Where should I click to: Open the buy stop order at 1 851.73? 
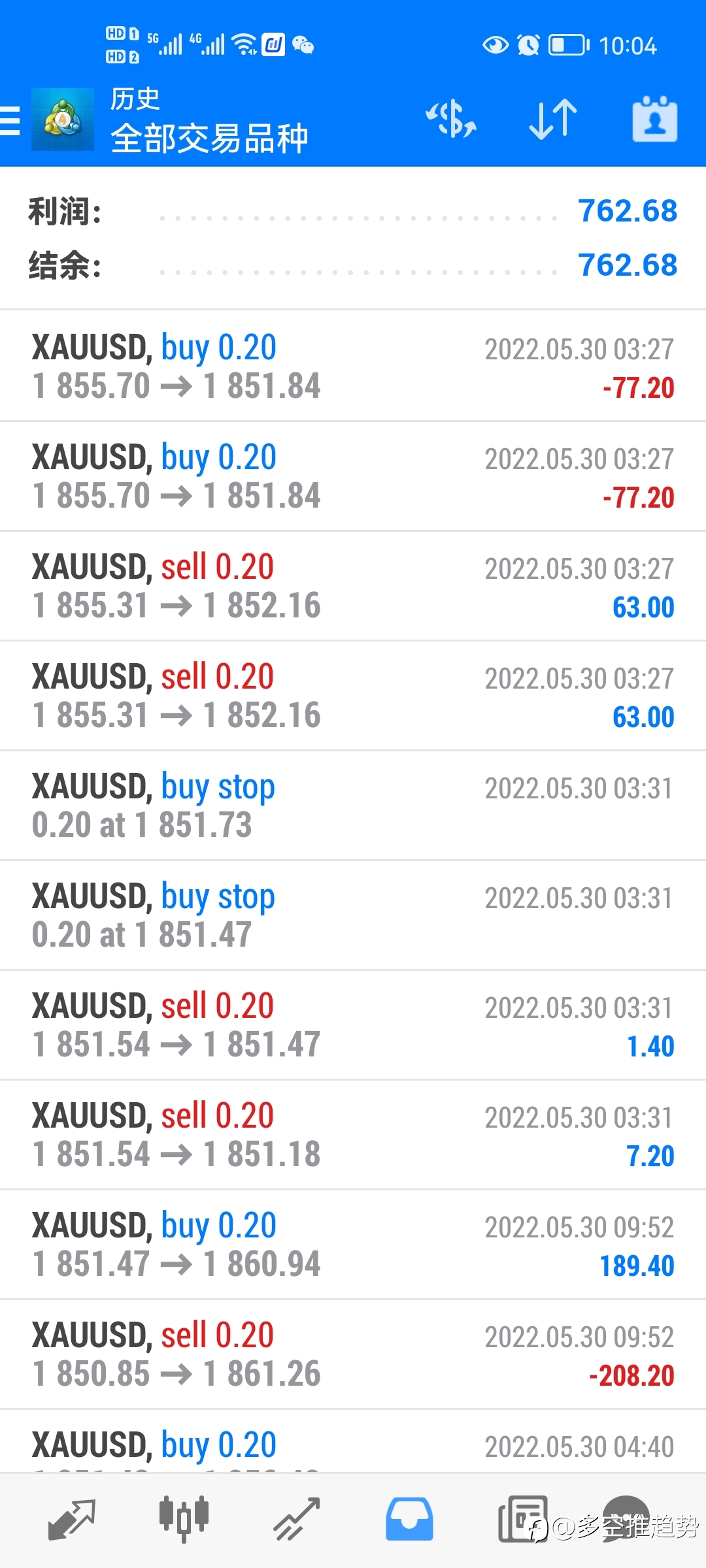coord(353,806)
